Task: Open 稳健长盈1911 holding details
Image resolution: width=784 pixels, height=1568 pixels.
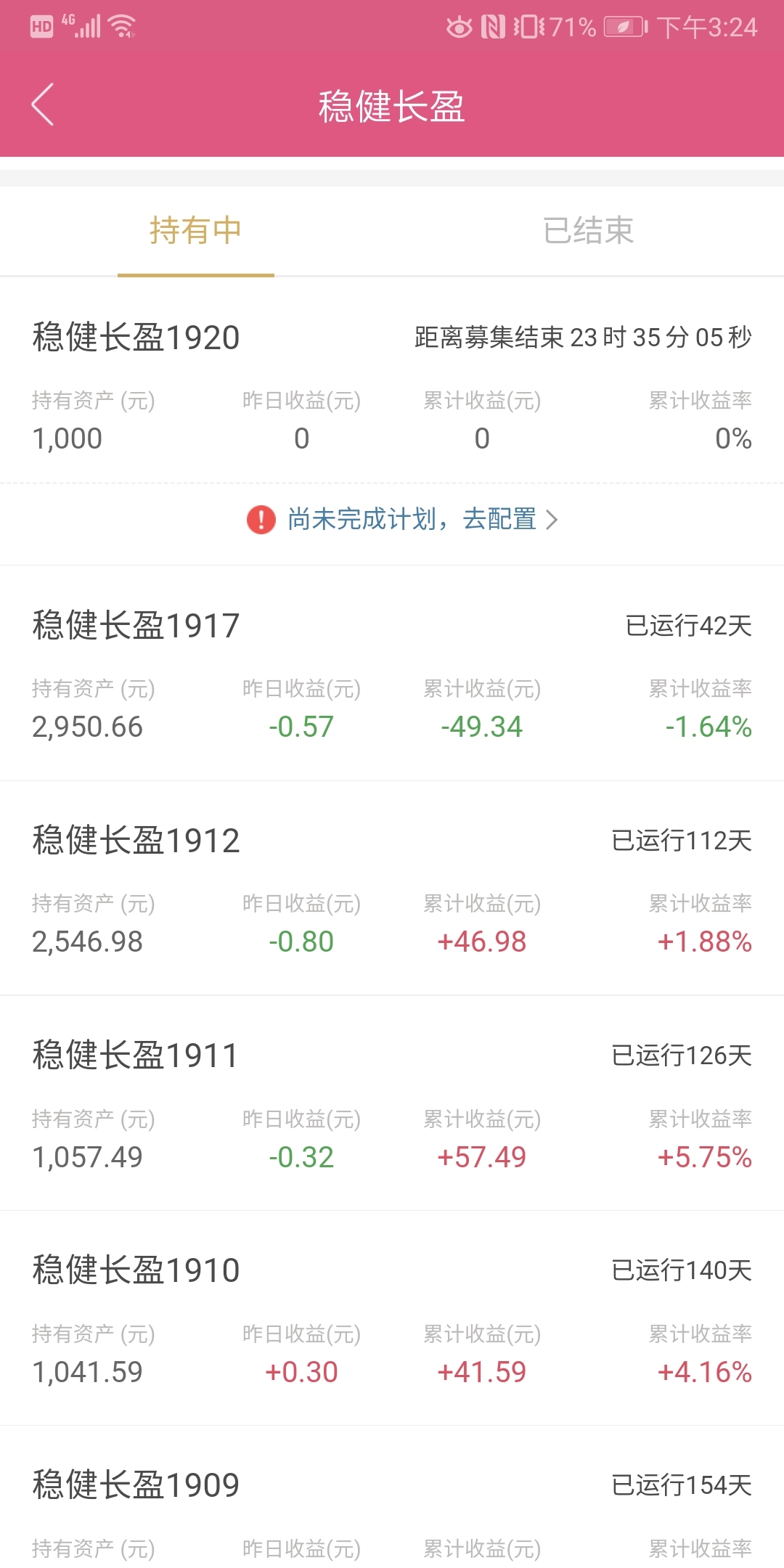Action: point(392,1103)
